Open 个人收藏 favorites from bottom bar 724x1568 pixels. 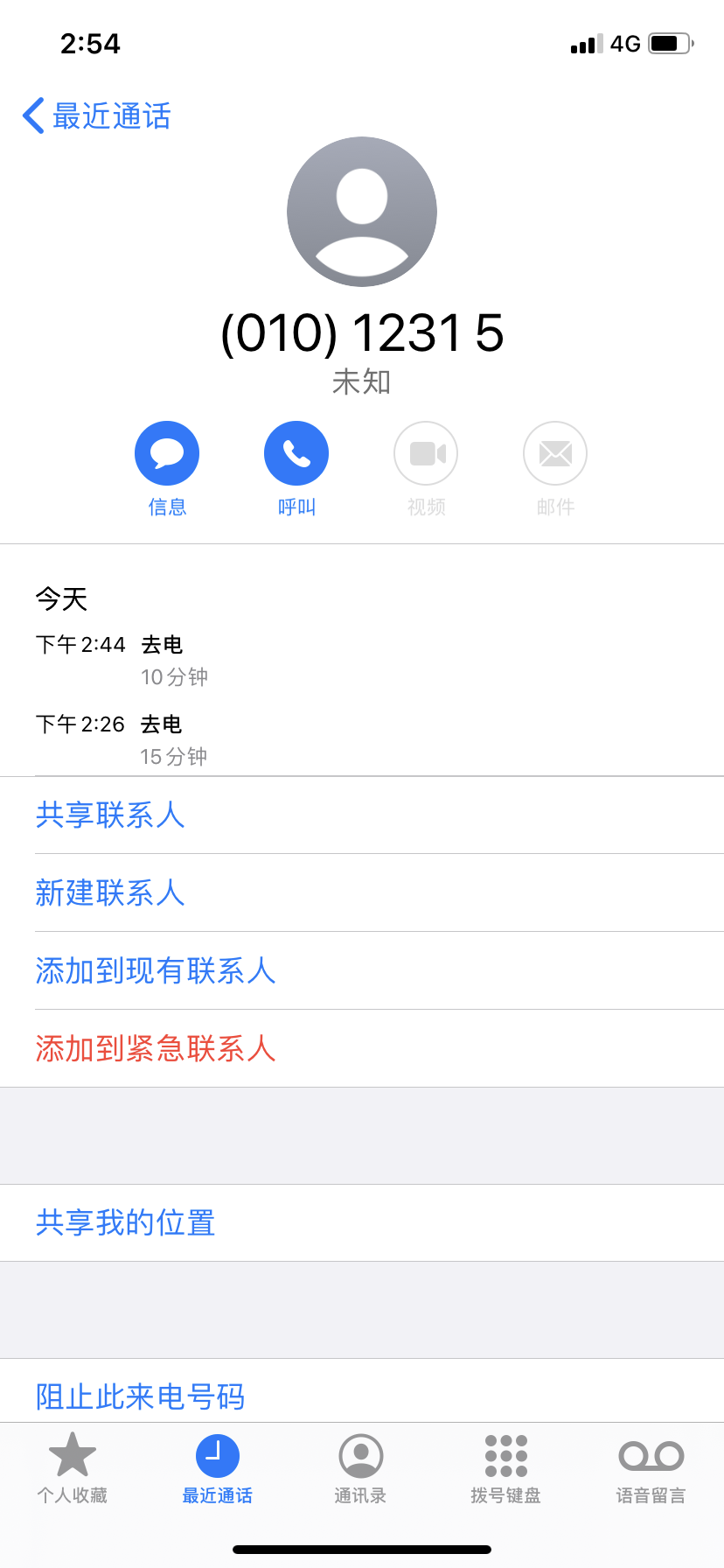pyautogui.click(x=73, y=1466)
